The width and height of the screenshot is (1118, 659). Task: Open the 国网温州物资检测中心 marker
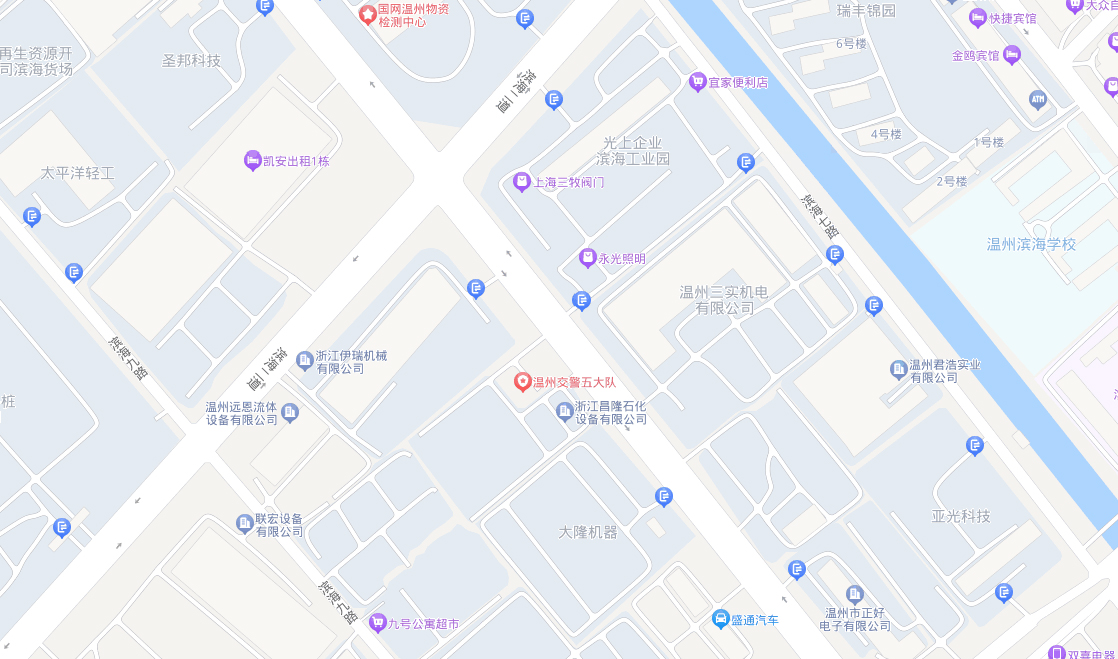[x=367, y=14]
